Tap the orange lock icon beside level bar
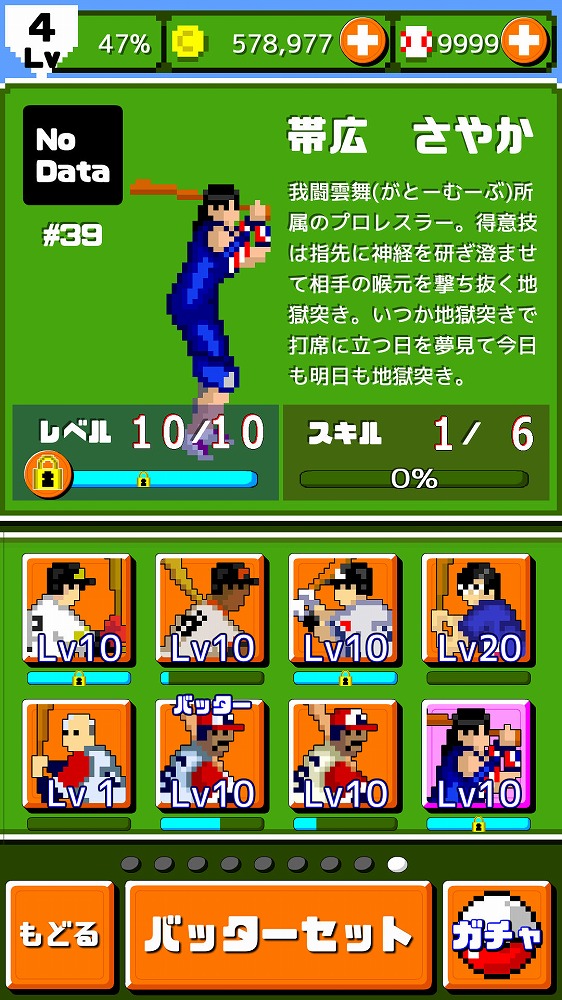Screen dimensions: 562x1000 point(48,474)
